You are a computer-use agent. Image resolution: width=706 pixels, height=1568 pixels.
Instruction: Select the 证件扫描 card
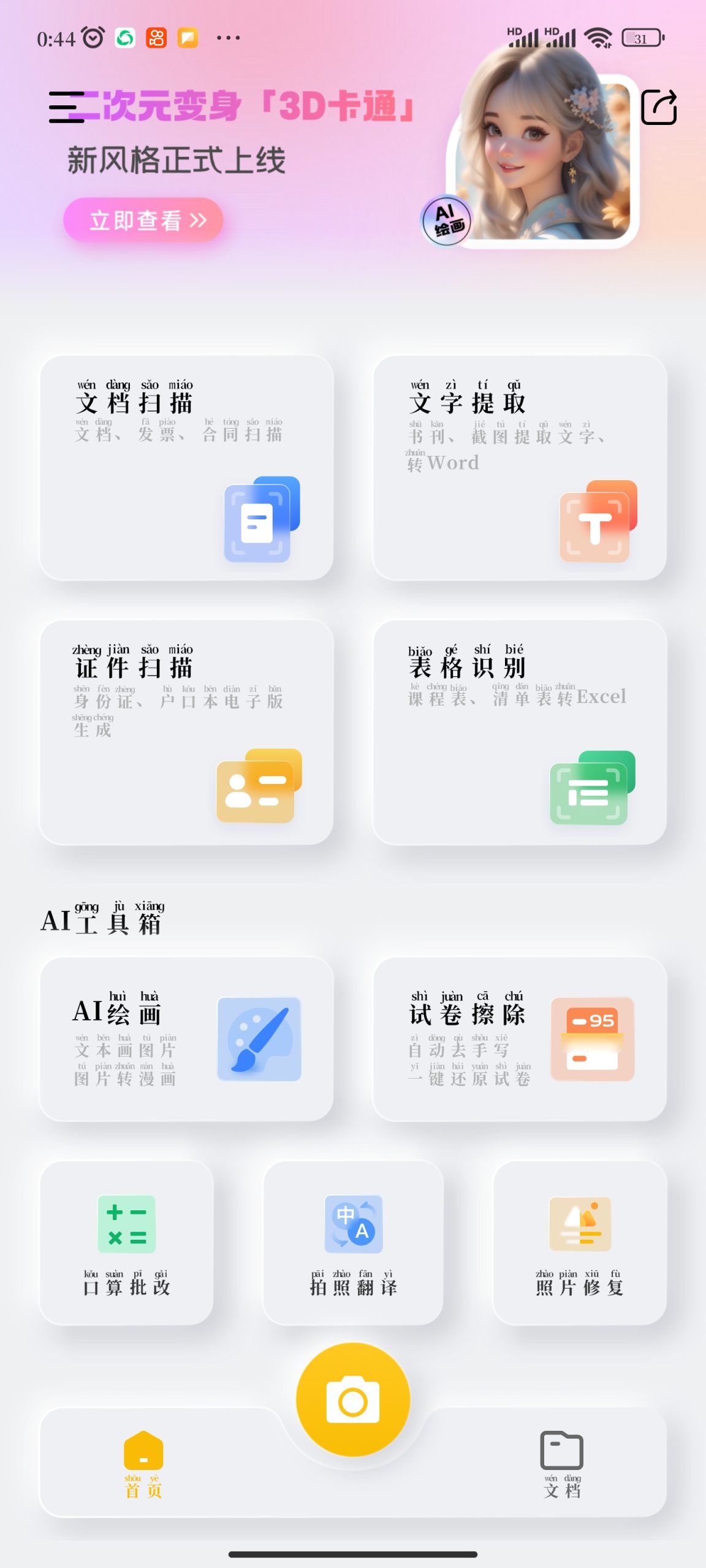click(186, 732)
